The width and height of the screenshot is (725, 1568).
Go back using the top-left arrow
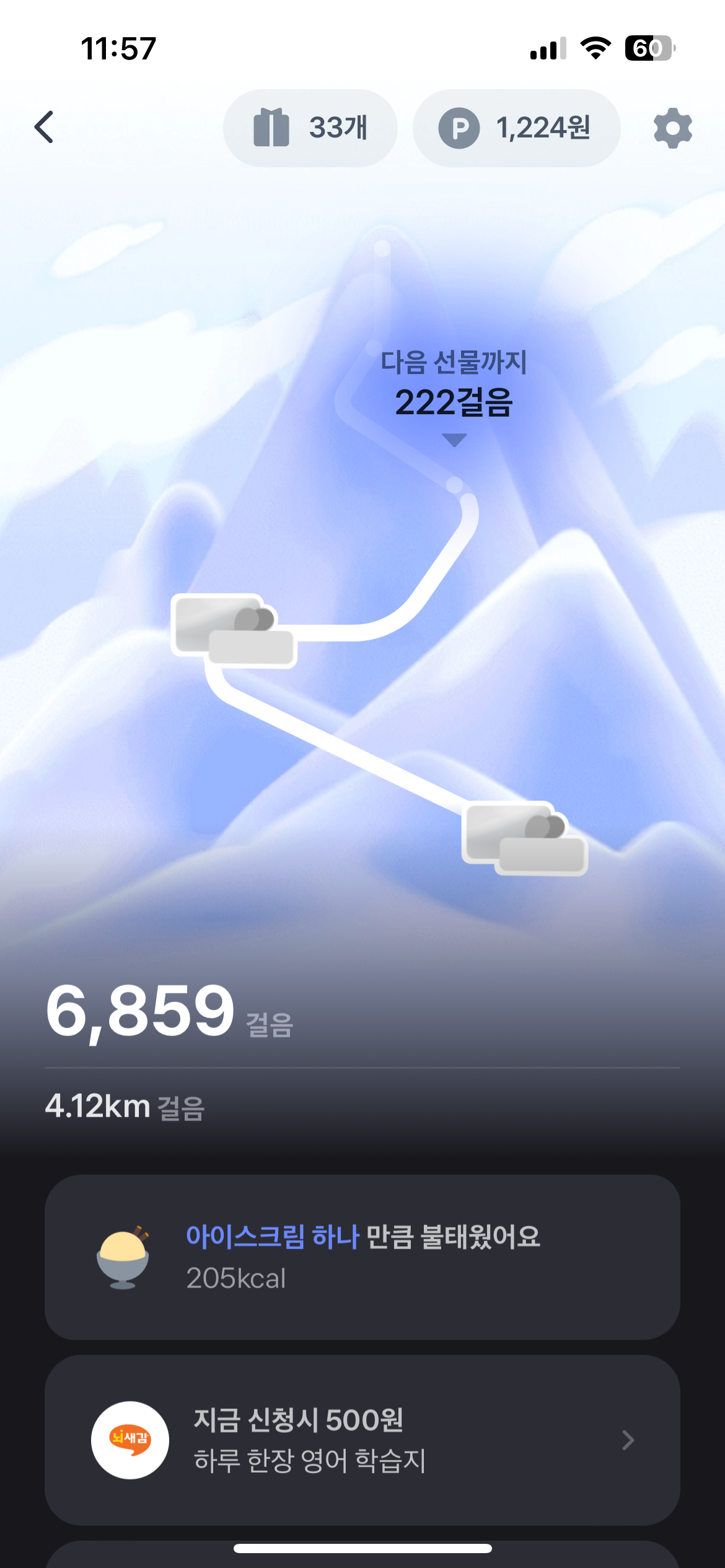tap(44, 128)
